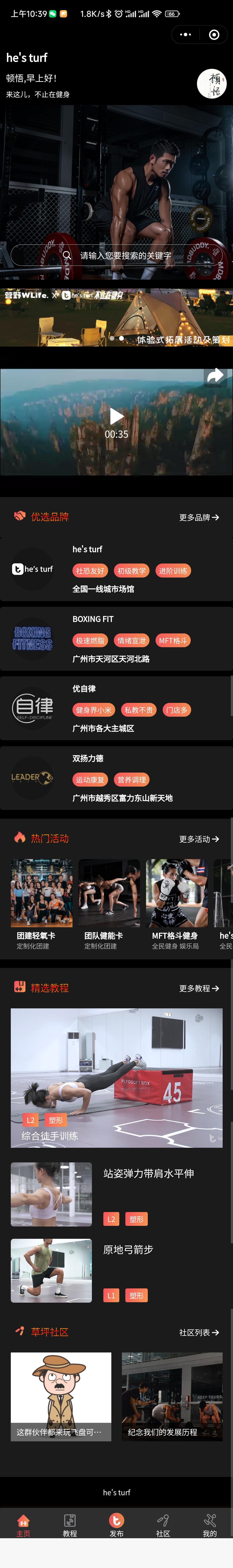Close the mini program via circle icon
The height and width of the screenshot is (1568, 233).
click(214, 35)
